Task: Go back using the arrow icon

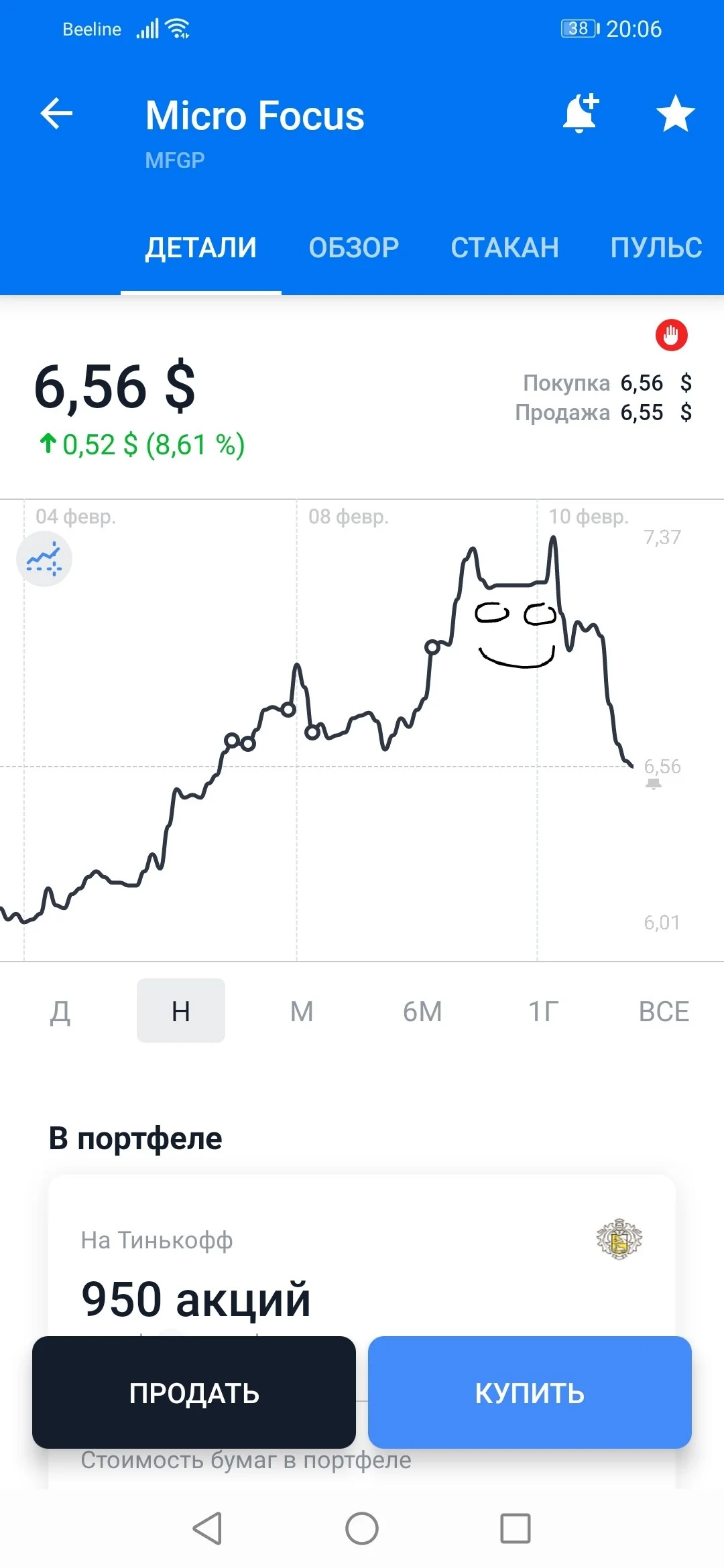Action: pyautogui.click(x=56, y=113)
